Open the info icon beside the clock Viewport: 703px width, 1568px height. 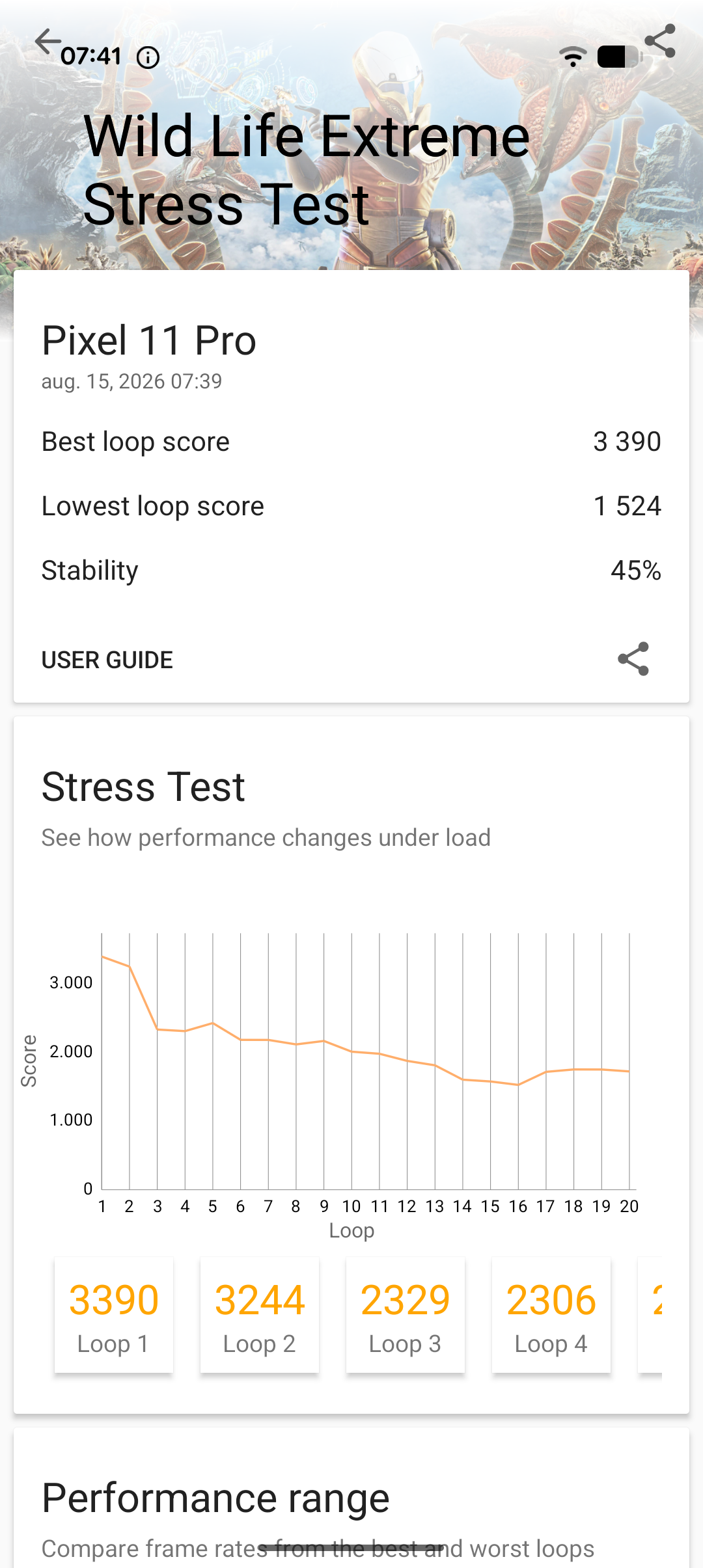148,58
